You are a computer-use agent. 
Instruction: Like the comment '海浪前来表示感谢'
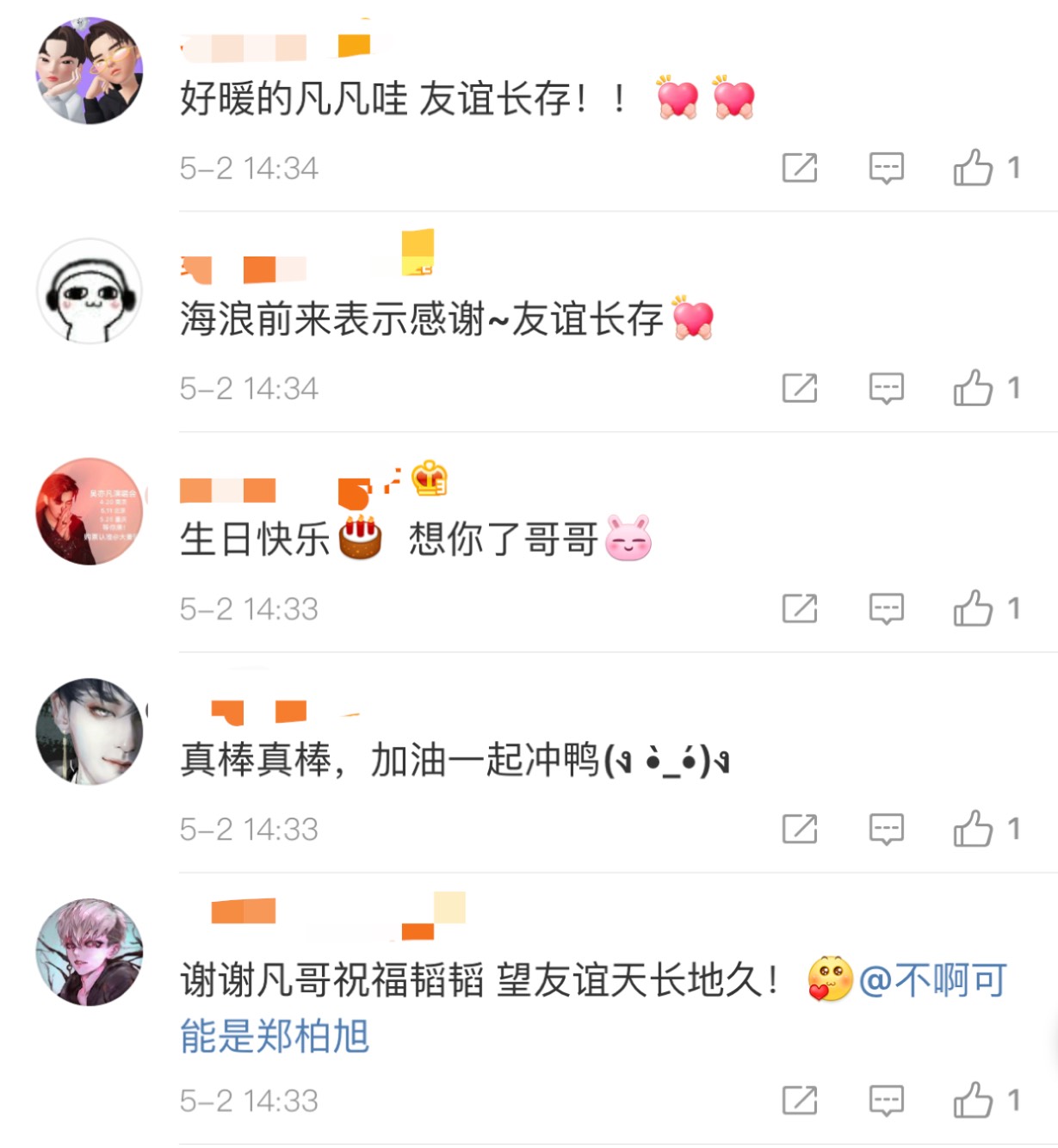pos(973,388)
